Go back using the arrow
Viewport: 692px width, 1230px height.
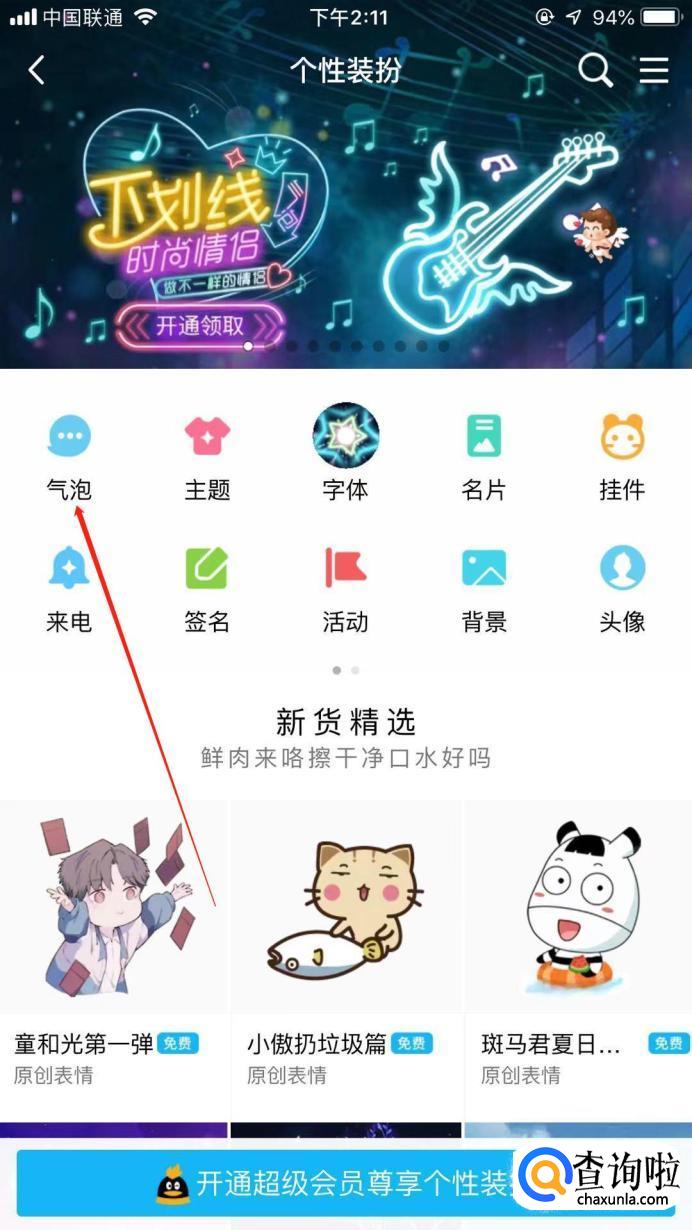37,70
